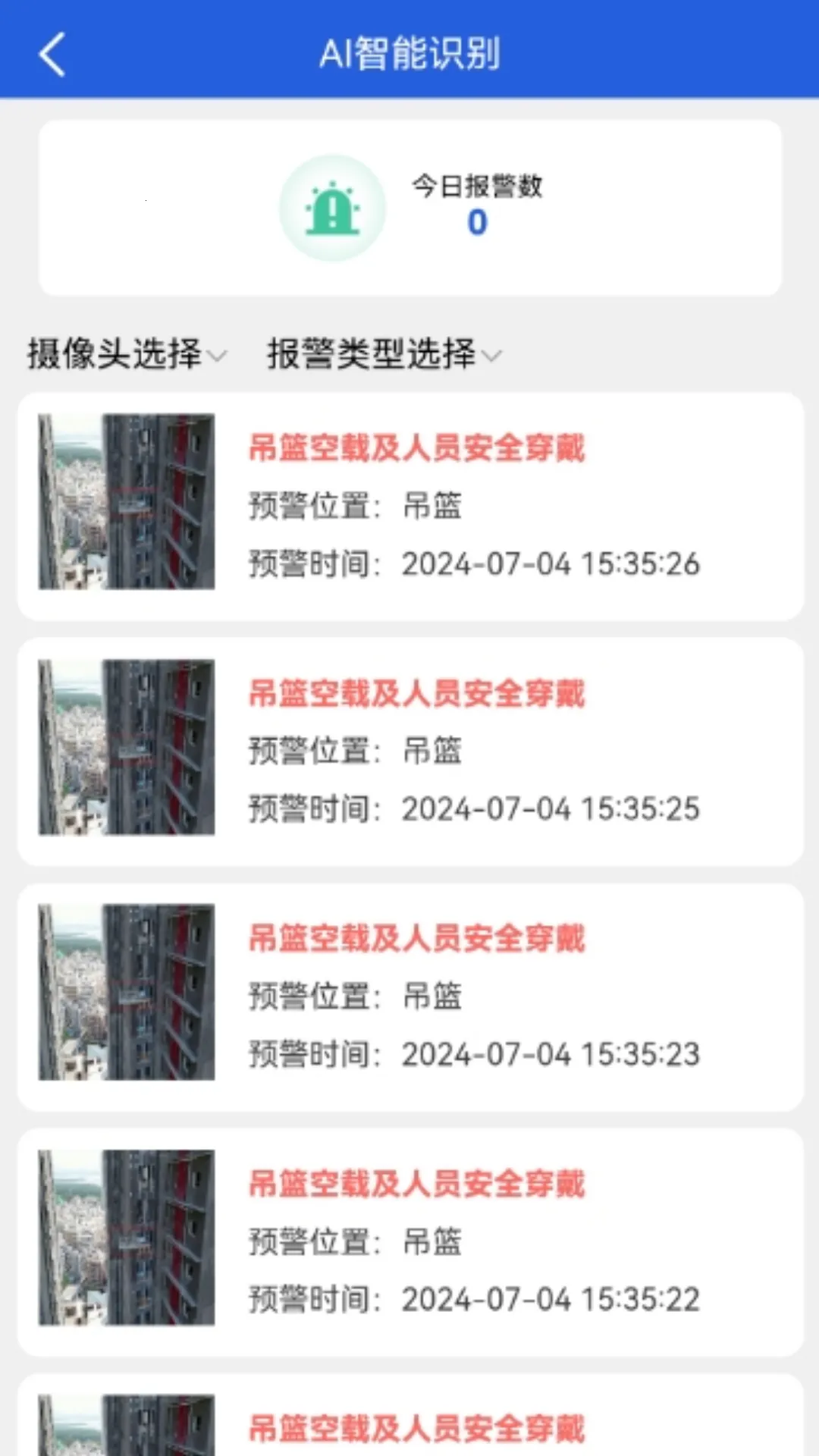Select the red title of the third alarm
The image size is (819, 1456).
[416, 938]
